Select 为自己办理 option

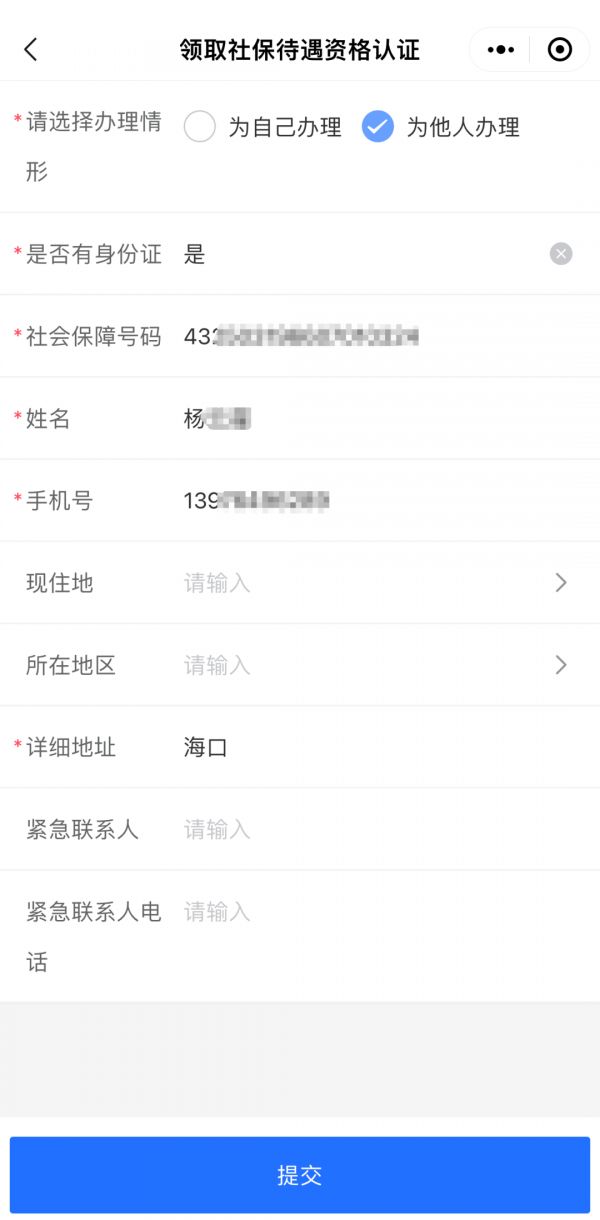[x=201, y=127]
